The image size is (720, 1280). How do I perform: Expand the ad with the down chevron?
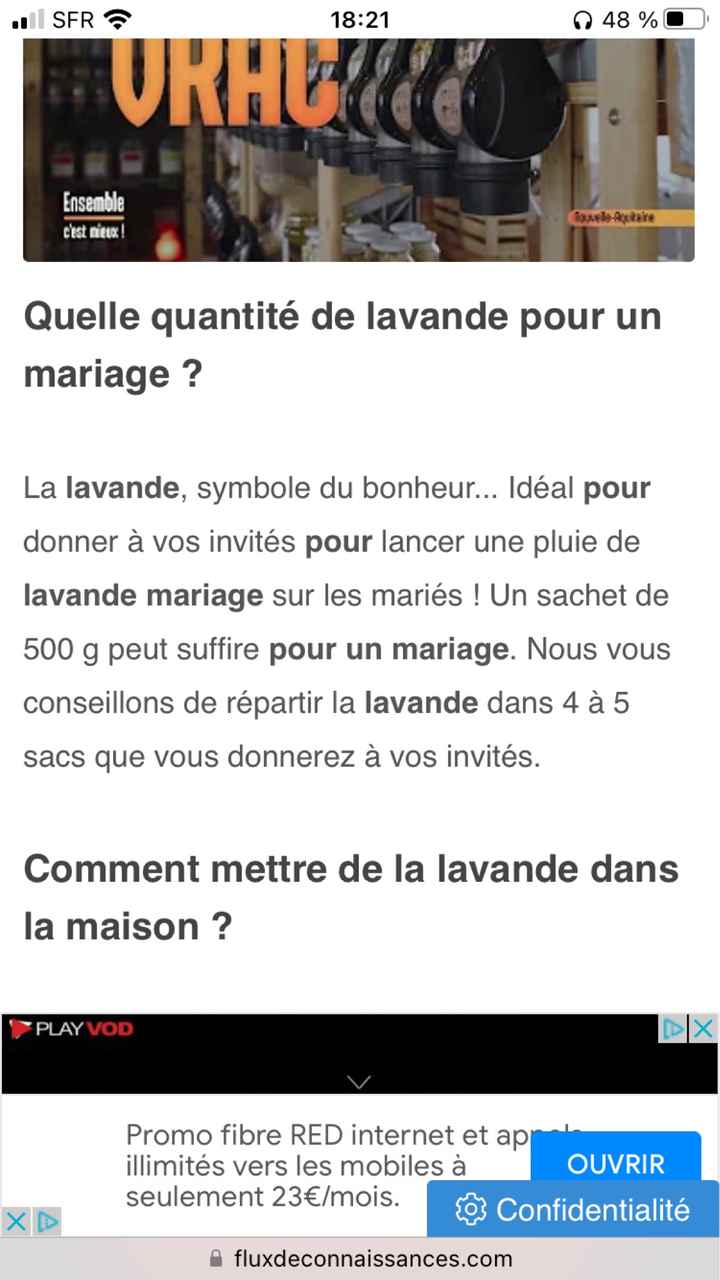359,1082
